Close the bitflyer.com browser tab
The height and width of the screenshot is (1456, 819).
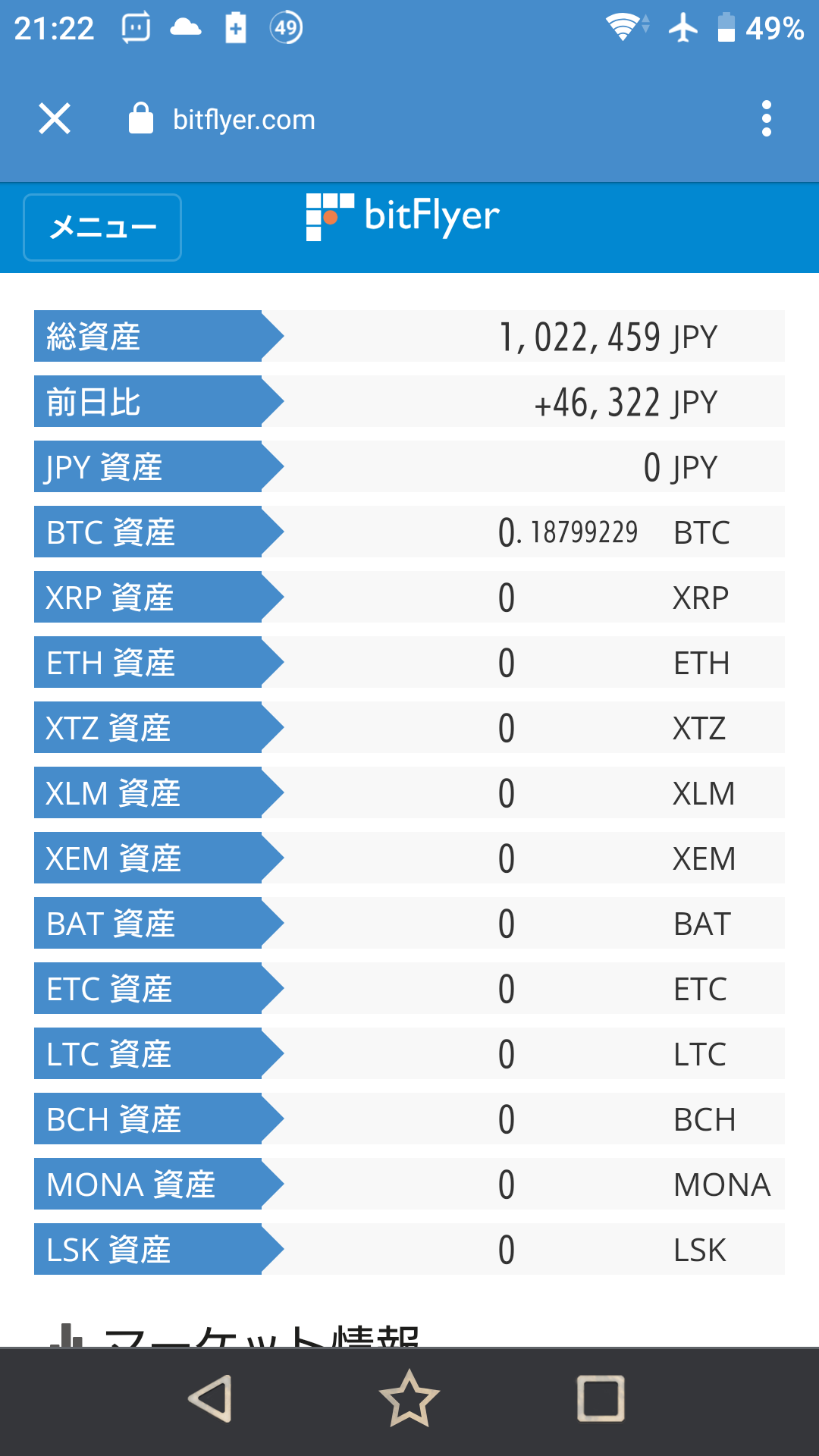[55, 119]
